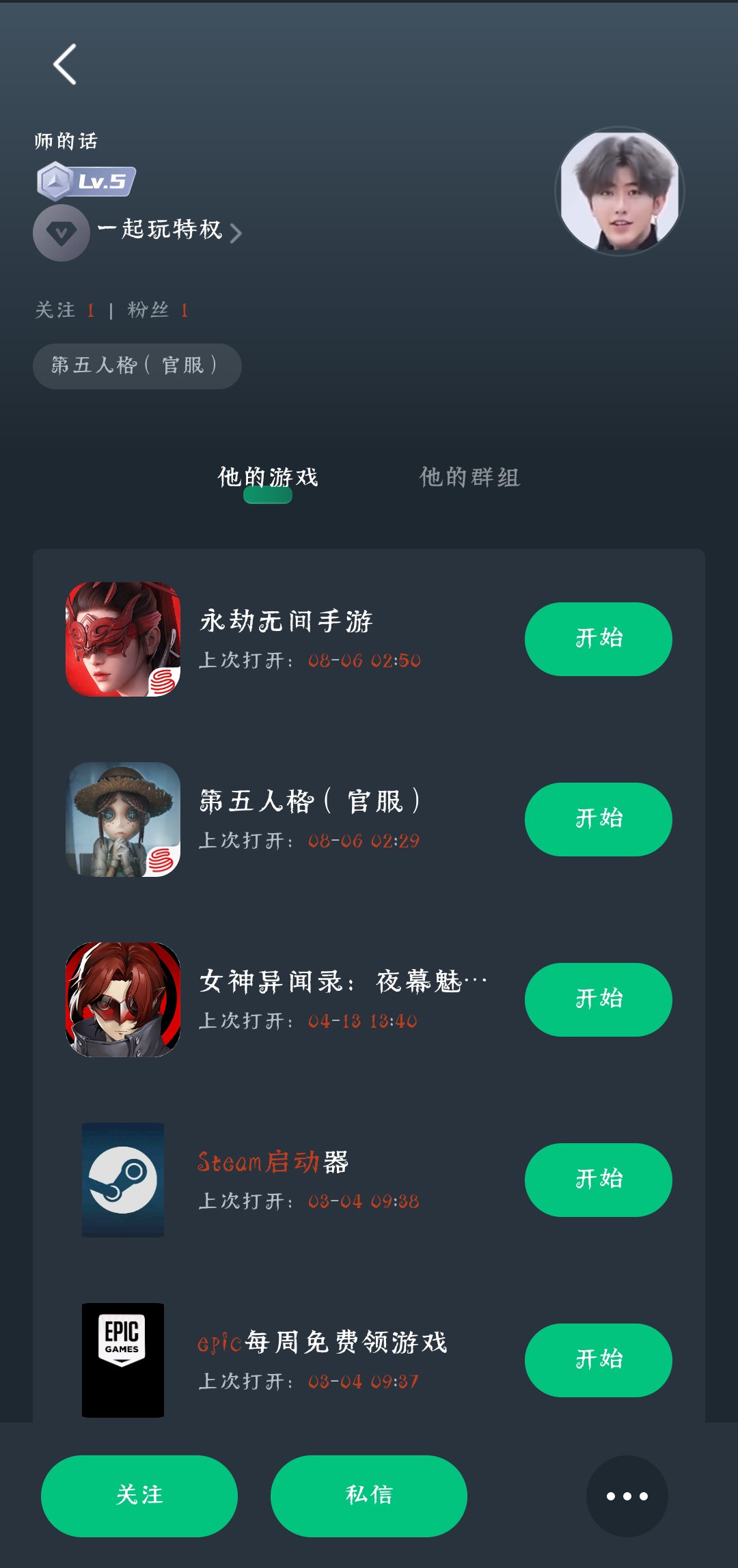The width and height of the screenshot is (738, 1568).
Task: Switch to the 他的游戏 tab
Action: point(268,478)
